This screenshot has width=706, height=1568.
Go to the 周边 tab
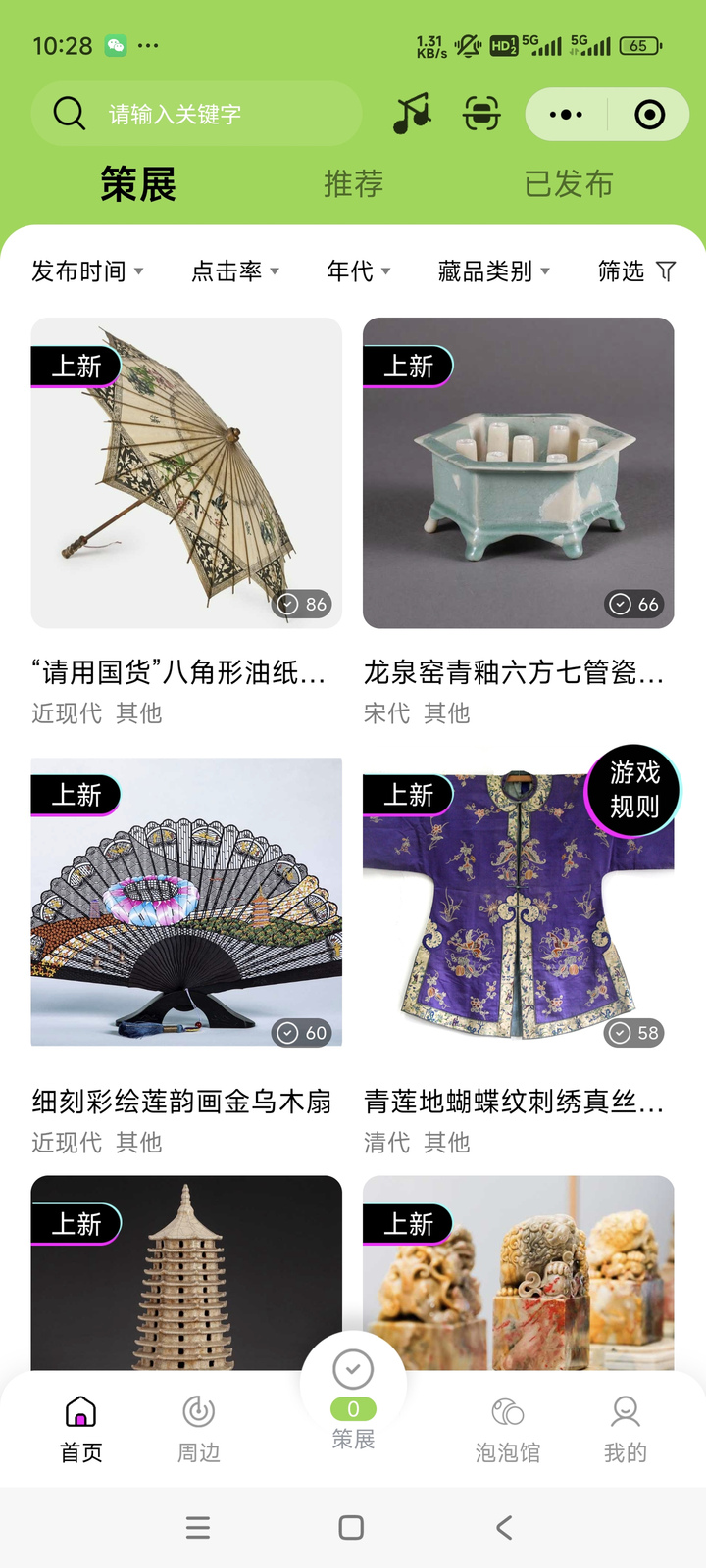click(x=198, y=1429)
